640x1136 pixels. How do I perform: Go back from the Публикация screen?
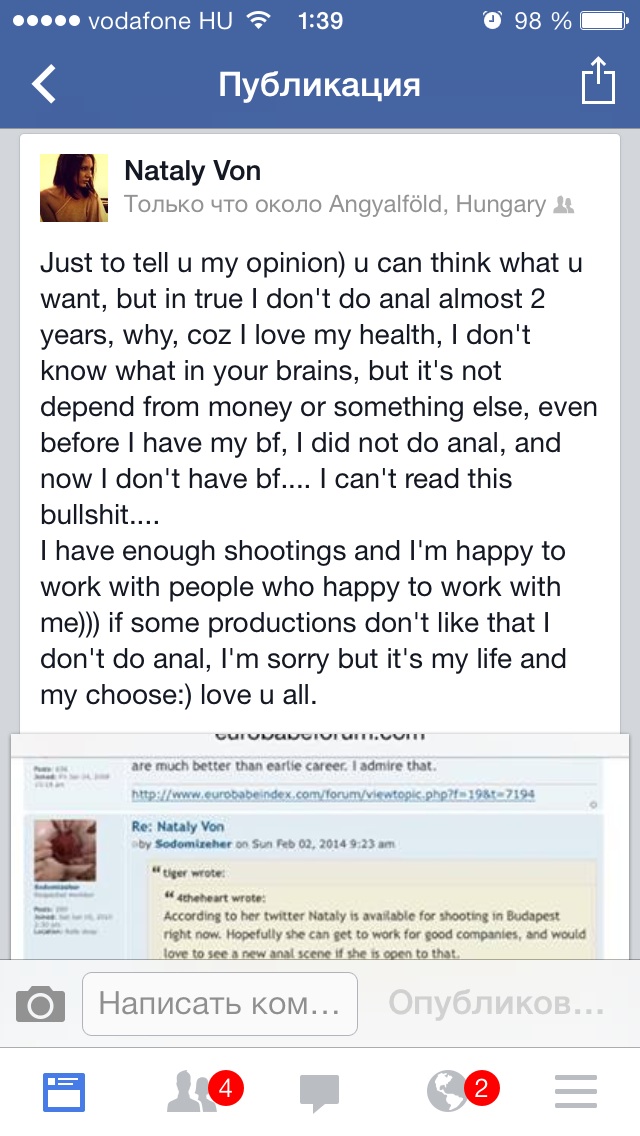click(45, 84)
